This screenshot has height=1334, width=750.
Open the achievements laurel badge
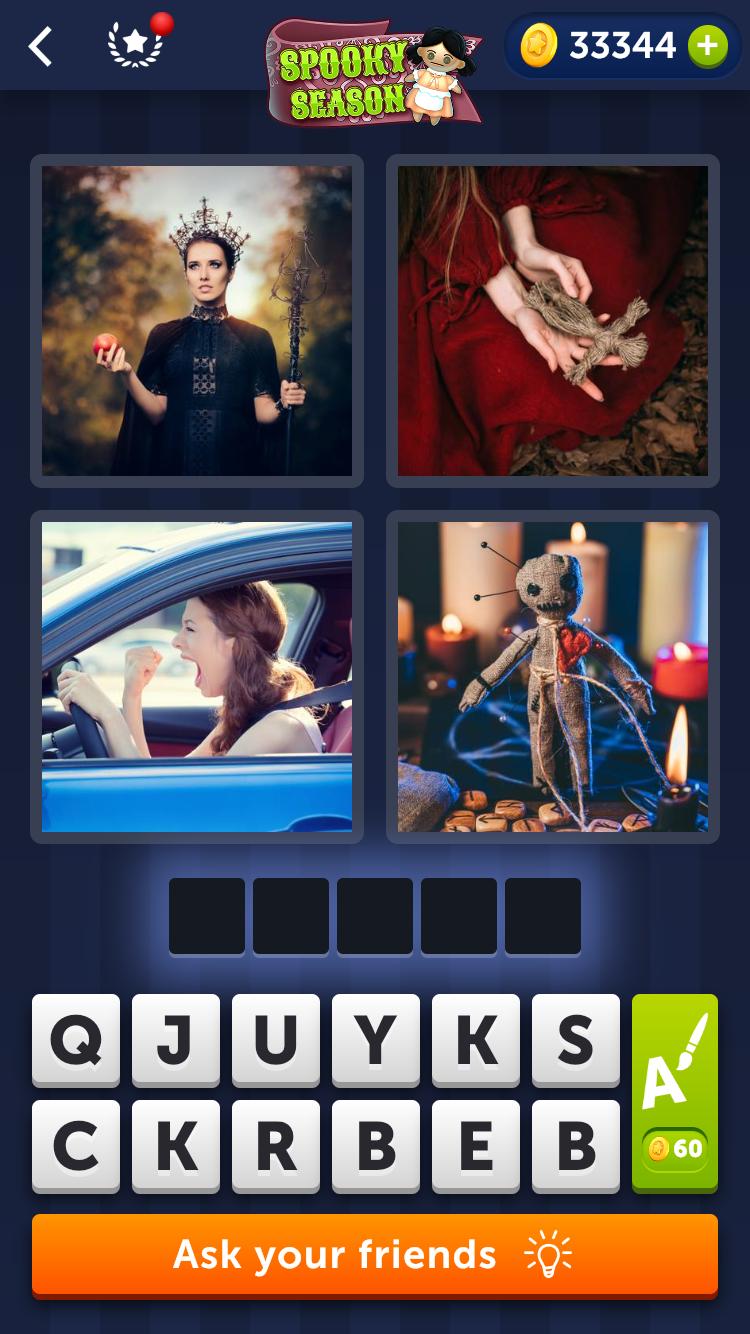click(135, 45)
